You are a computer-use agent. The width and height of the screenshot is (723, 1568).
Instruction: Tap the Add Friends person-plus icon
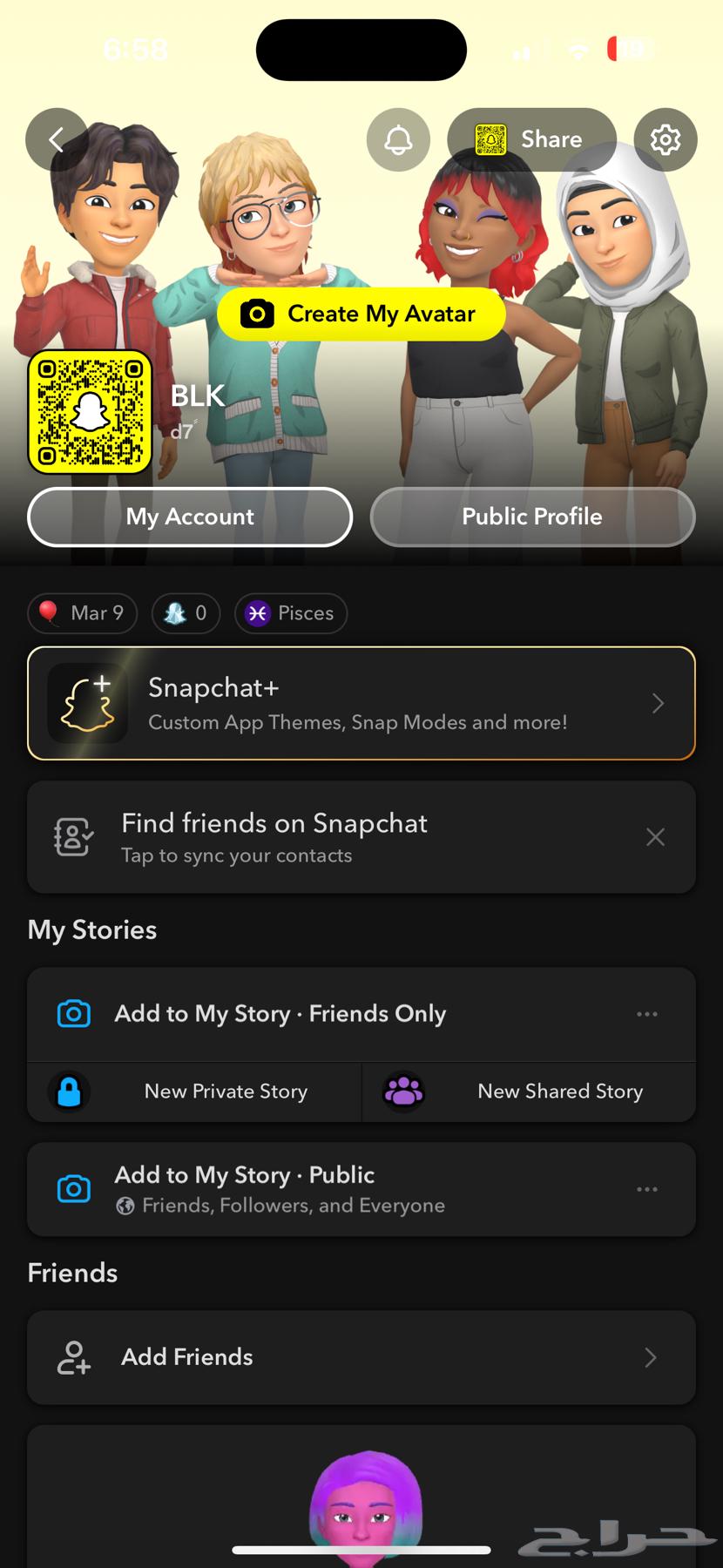(x=74, y=1357)
